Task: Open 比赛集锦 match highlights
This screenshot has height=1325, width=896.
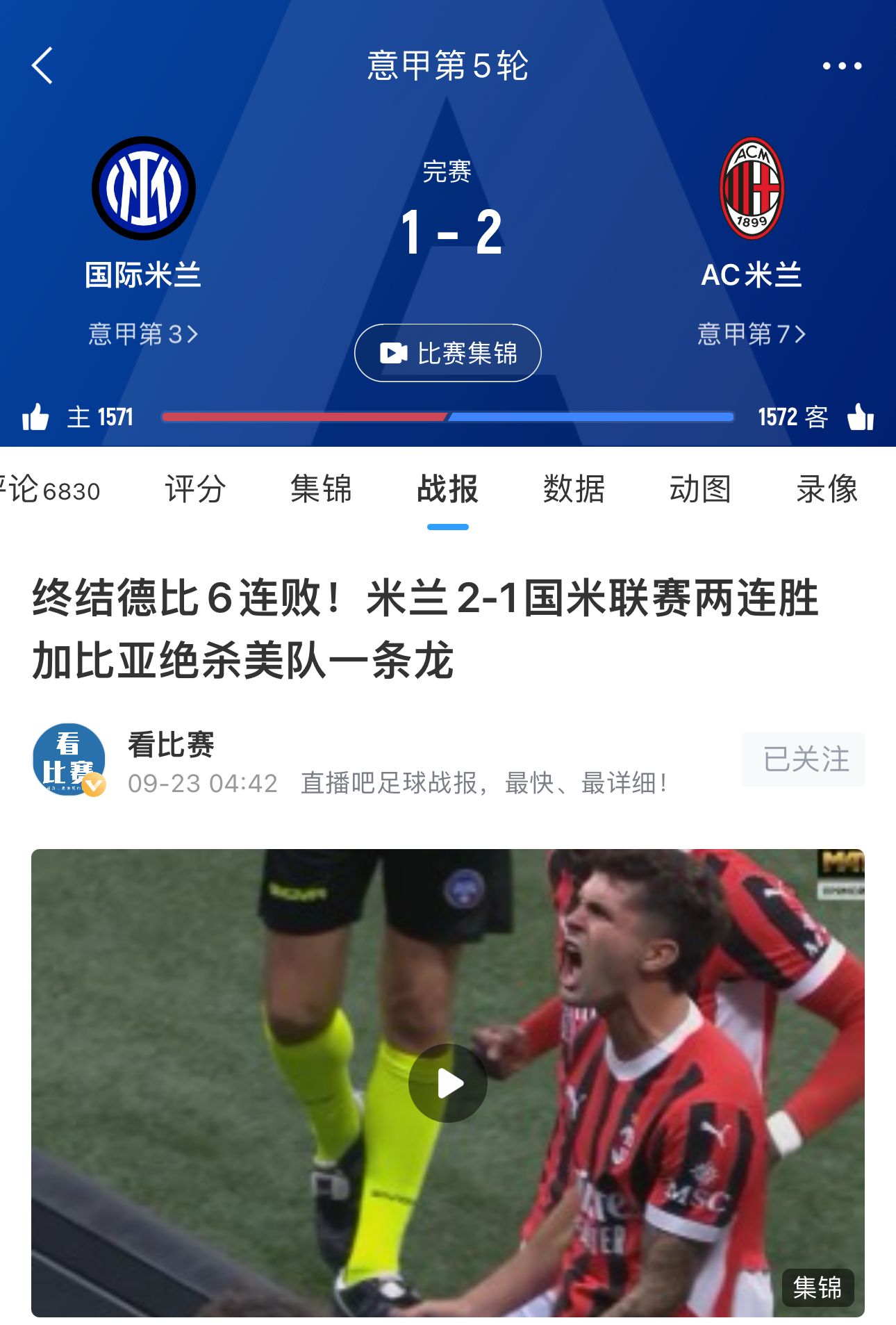Action: (x=448, y=353)
